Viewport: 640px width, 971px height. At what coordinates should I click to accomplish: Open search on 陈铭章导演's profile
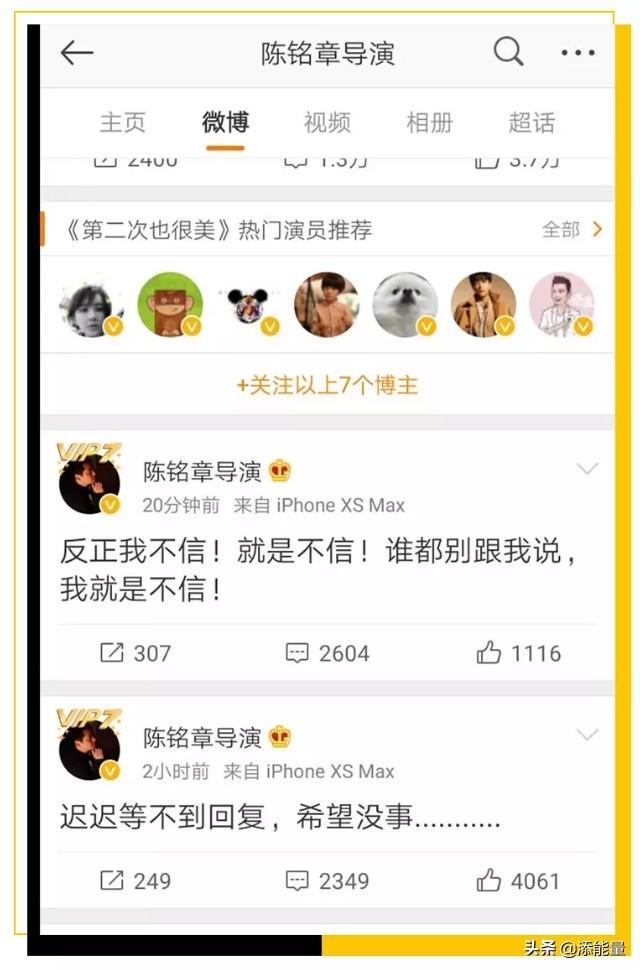pos(508,52)
